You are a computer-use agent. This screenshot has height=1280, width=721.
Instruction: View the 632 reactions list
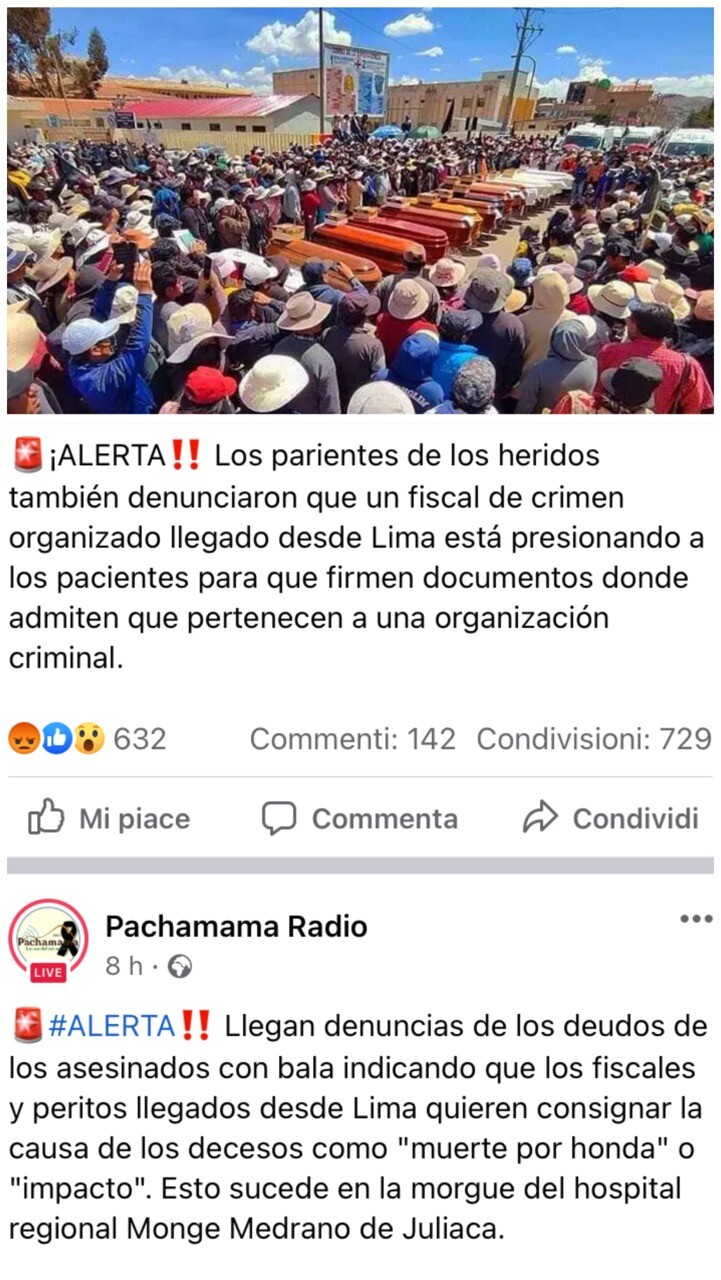click(88, 739)
